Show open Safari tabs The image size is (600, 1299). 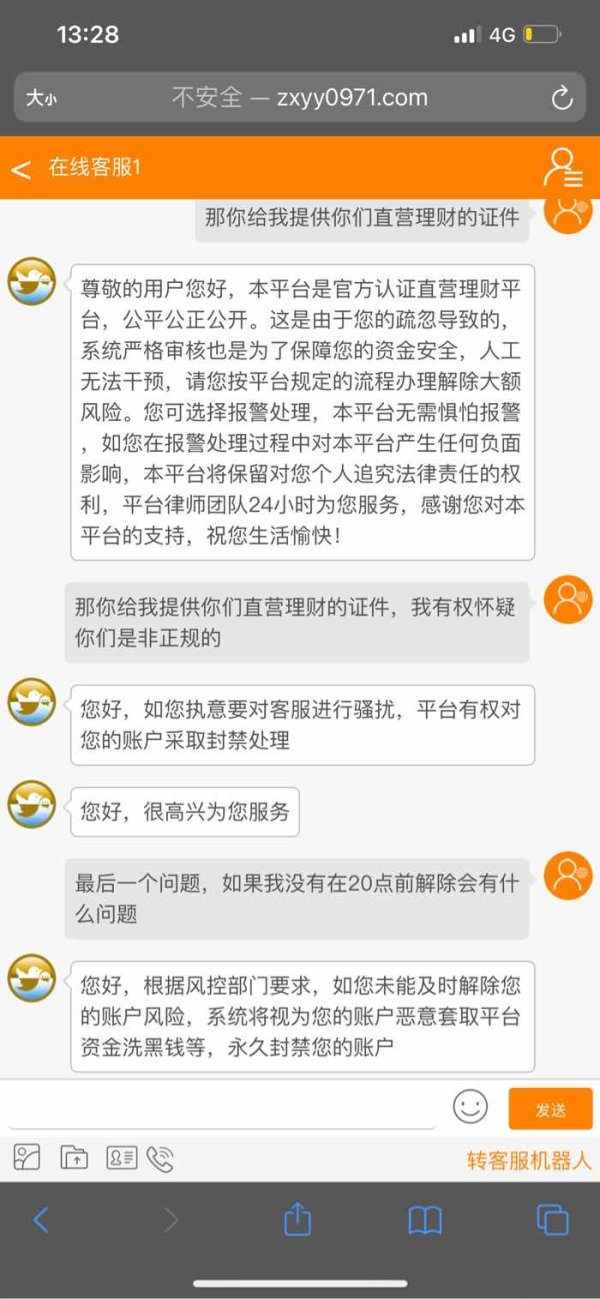[x=552, y=1219]
